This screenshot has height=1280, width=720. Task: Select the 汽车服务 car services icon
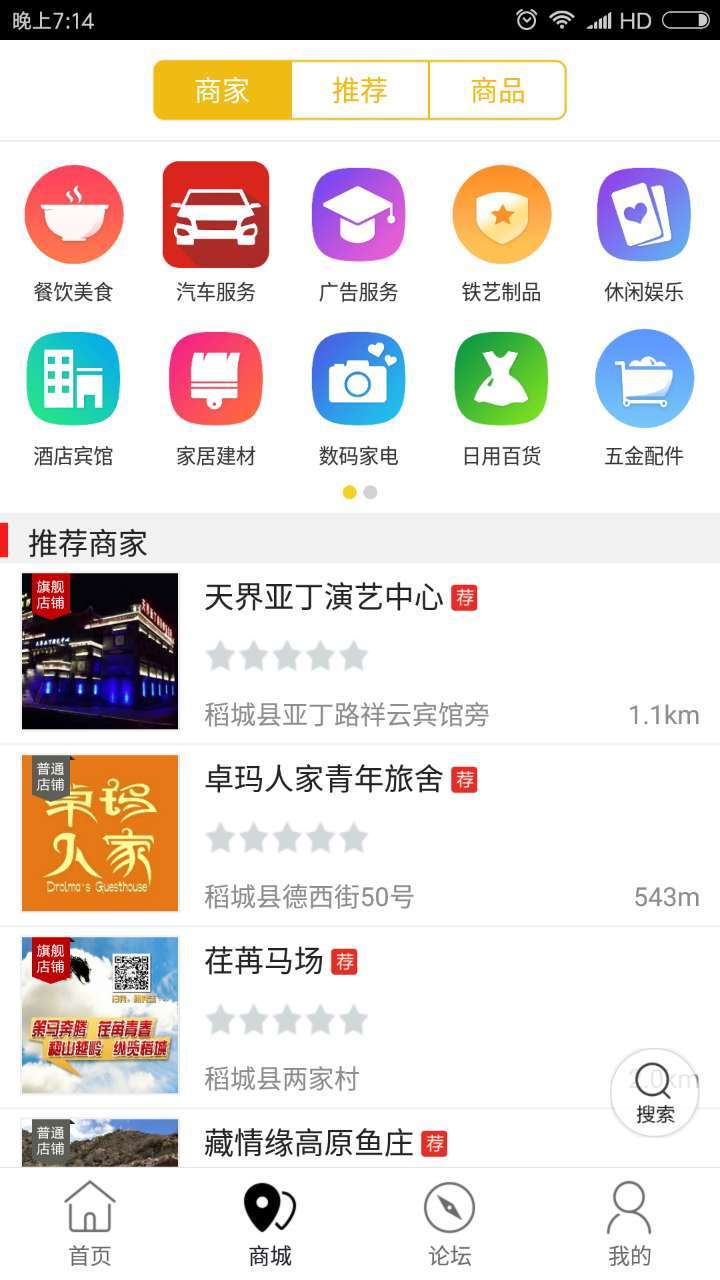click(x=216, y=213)
